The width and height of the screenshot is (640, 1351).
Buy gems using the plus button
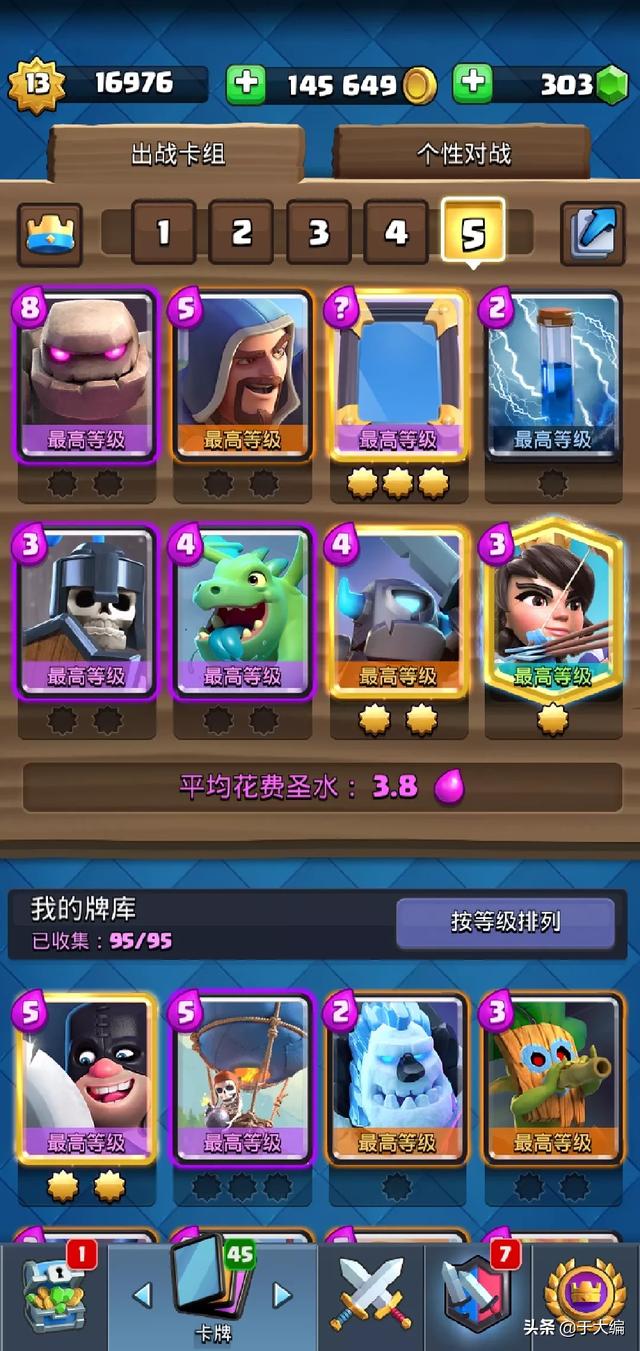[473, 84]
